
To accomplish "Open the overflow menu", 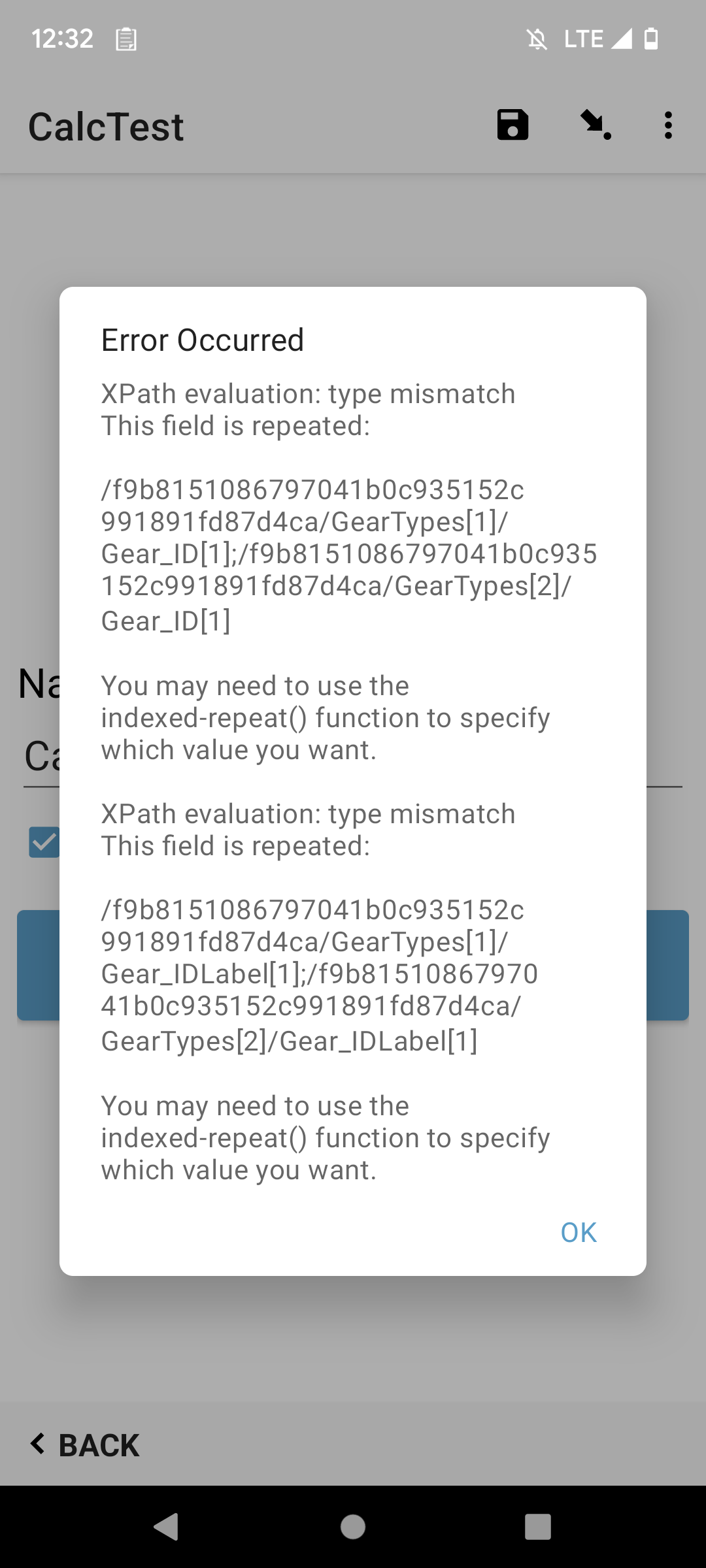I will pyautogui.click(x=667, y=125).
